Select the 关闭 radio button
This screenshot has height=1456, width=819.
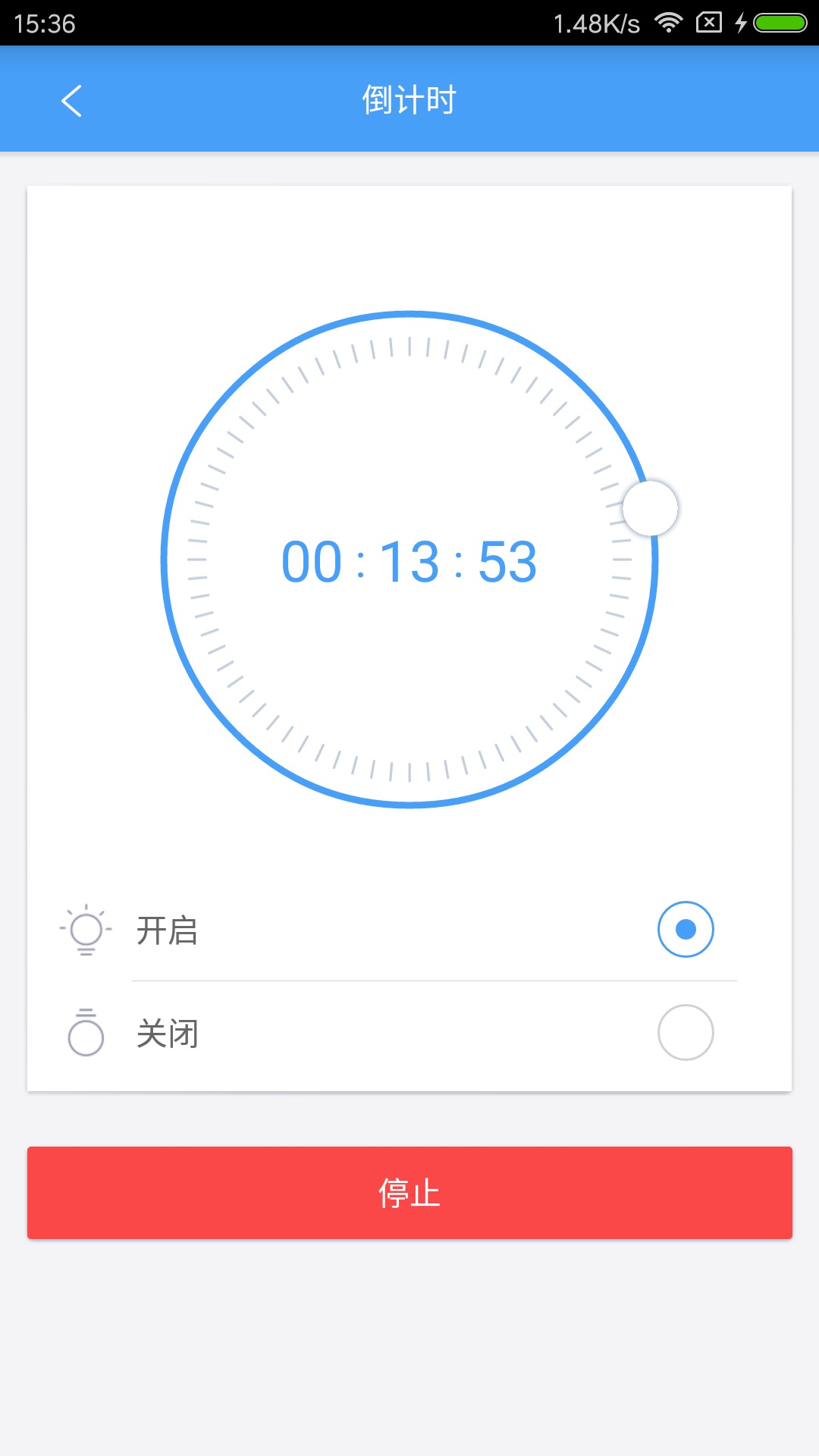(685, 1033)
